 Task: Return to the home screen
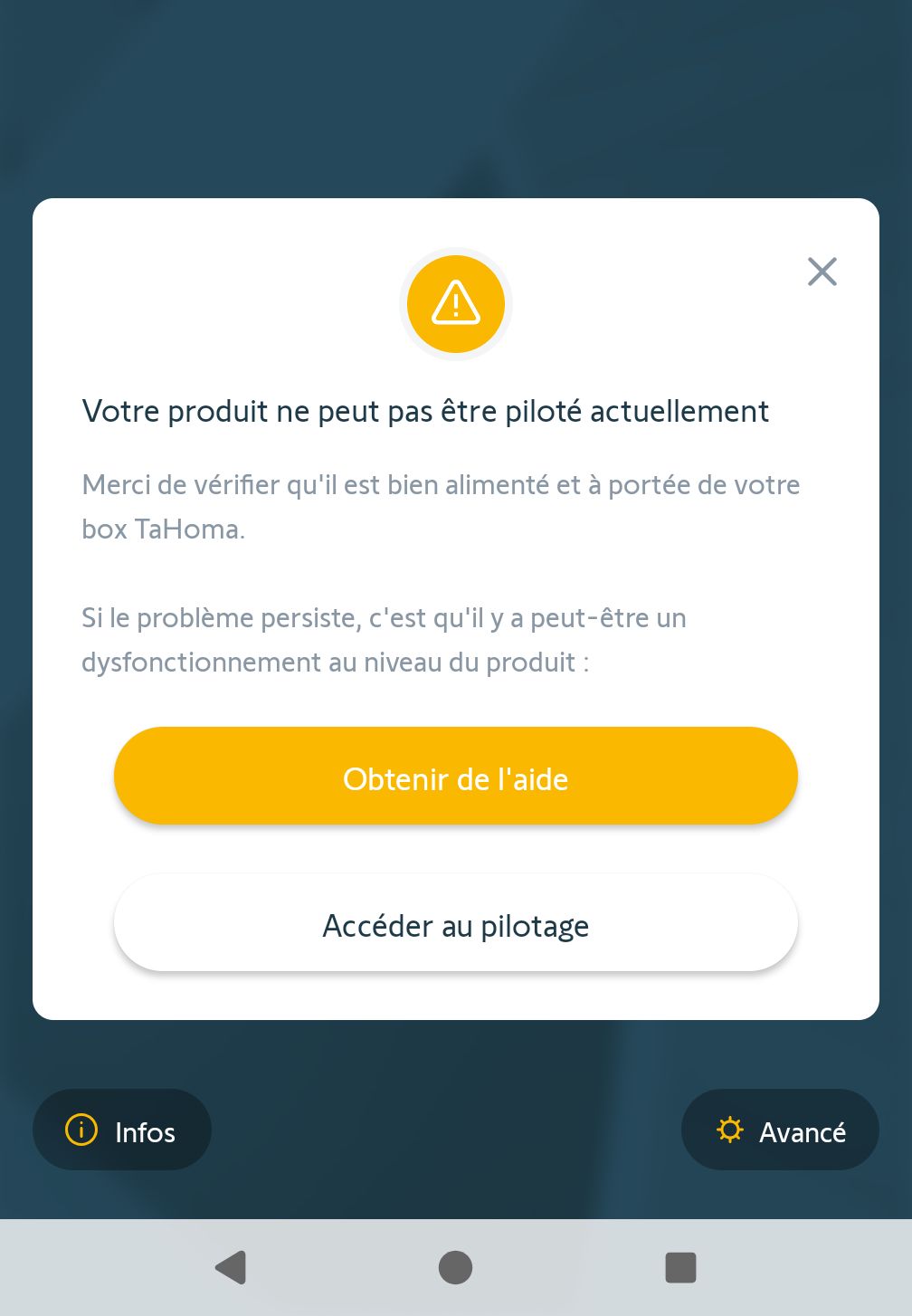455,1267
